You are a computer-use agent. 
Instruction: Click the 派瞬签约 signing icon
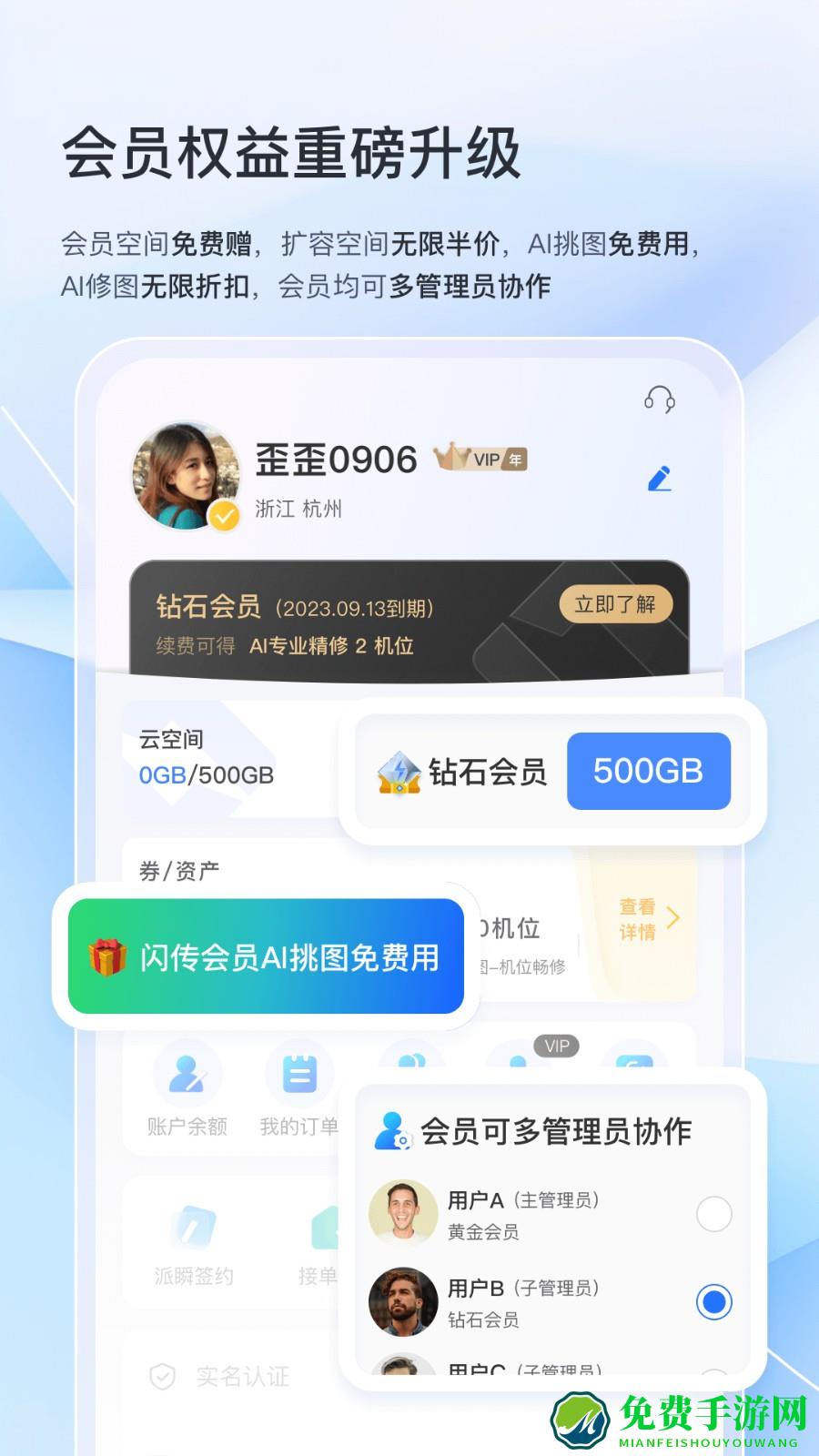click(x=191, y=1228)
